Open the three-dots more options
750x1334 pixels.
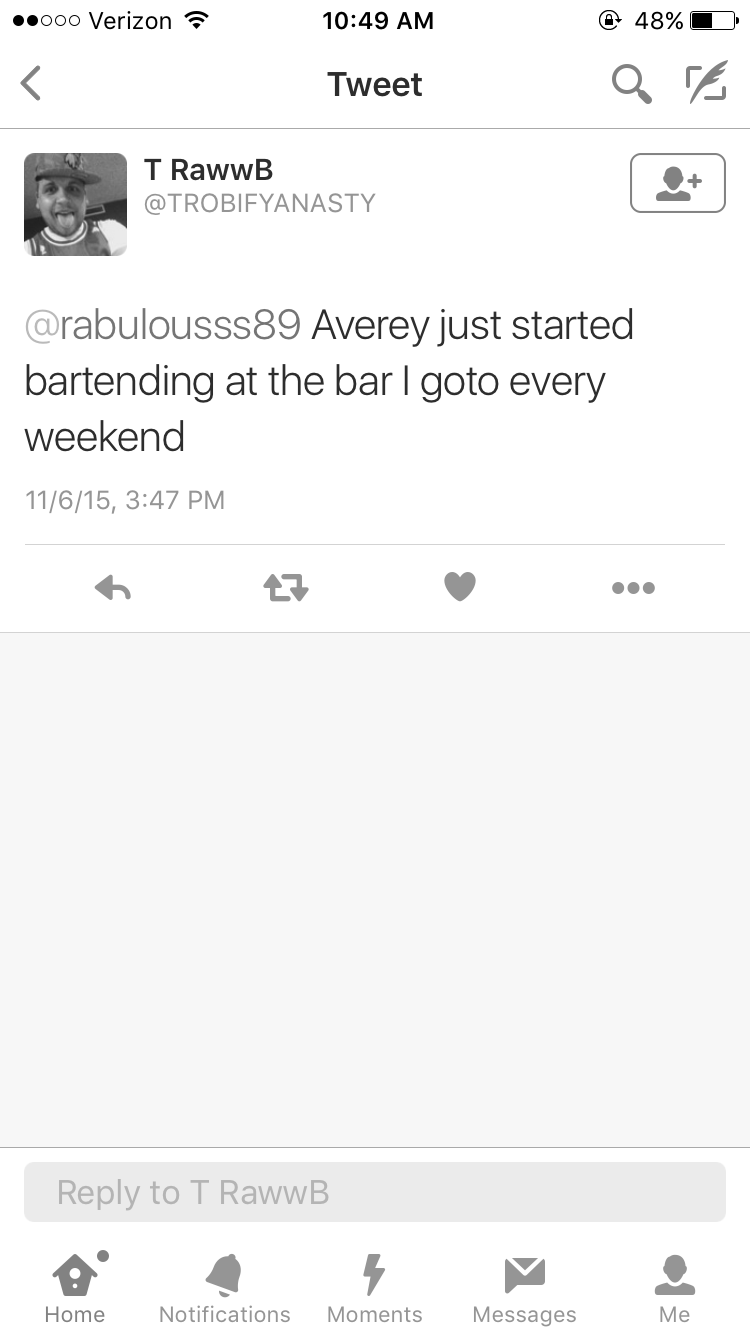634,588
